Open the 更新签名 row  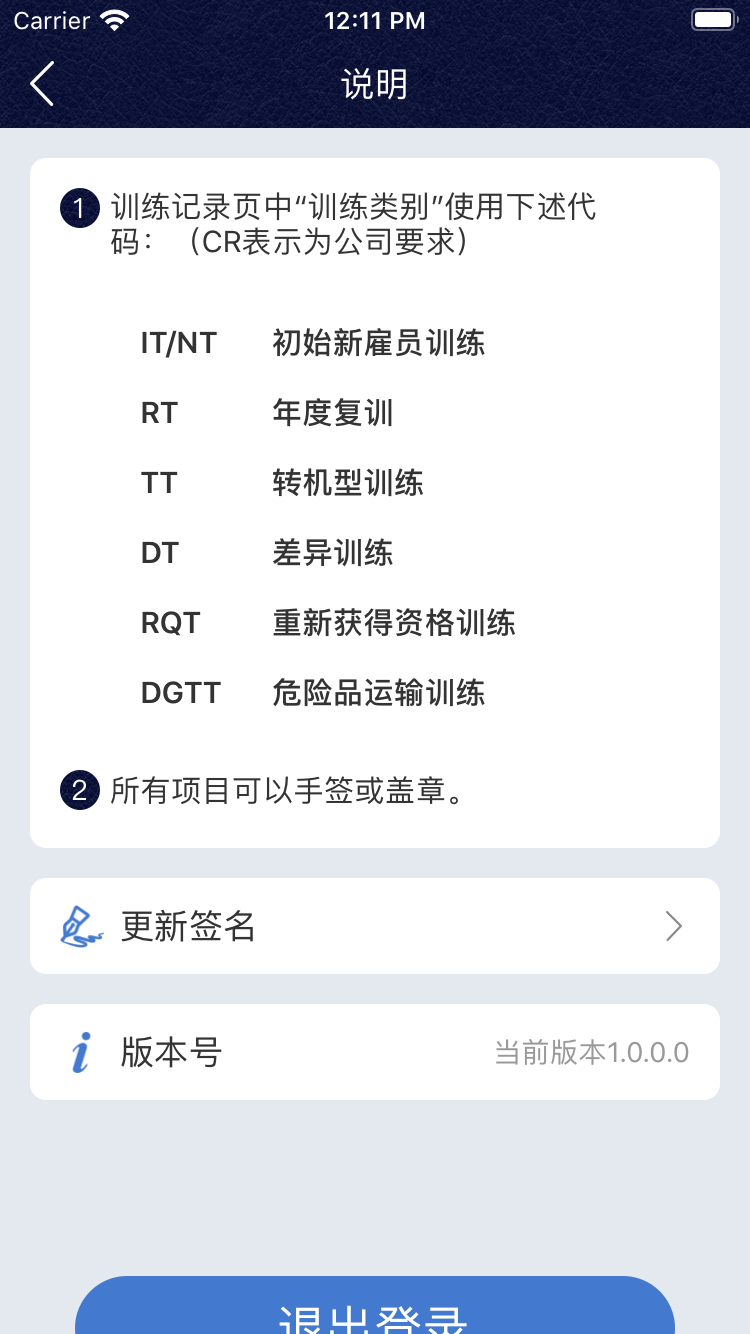374,926
